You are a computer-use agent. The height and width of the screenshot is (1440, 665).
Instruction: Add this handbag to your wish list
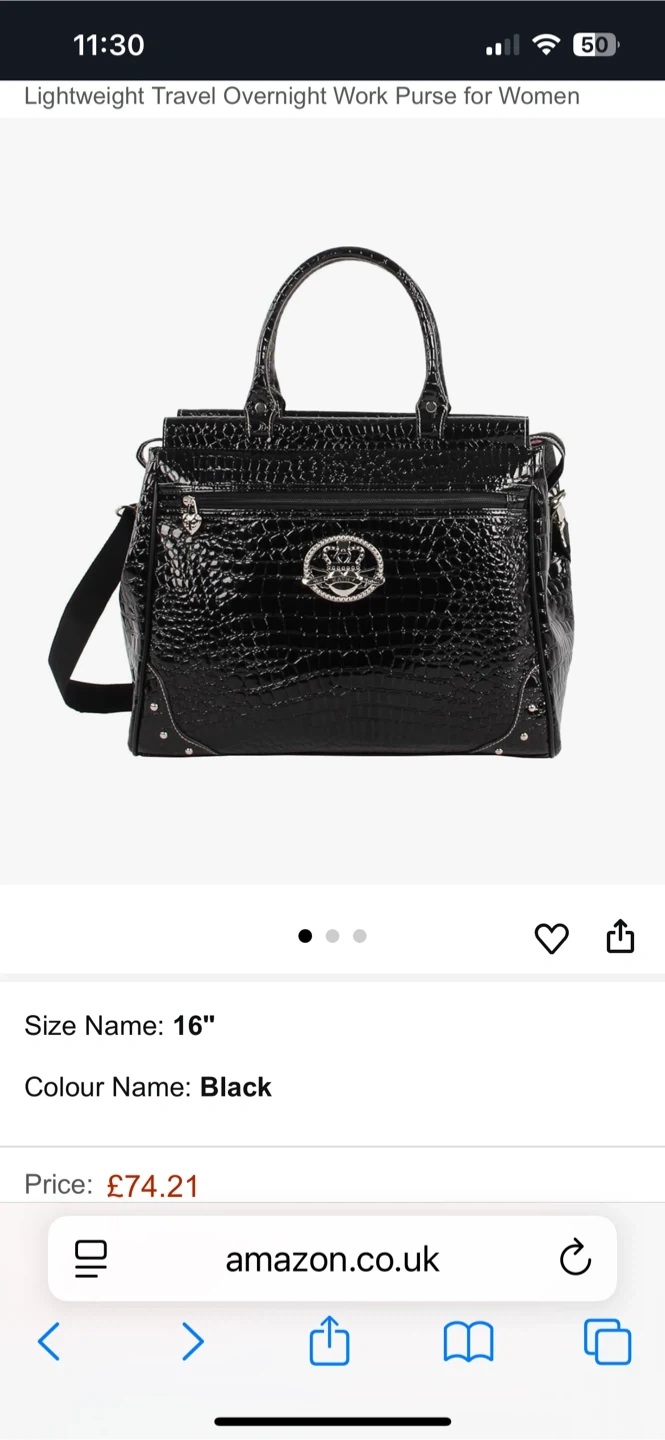tap(551, 938)
